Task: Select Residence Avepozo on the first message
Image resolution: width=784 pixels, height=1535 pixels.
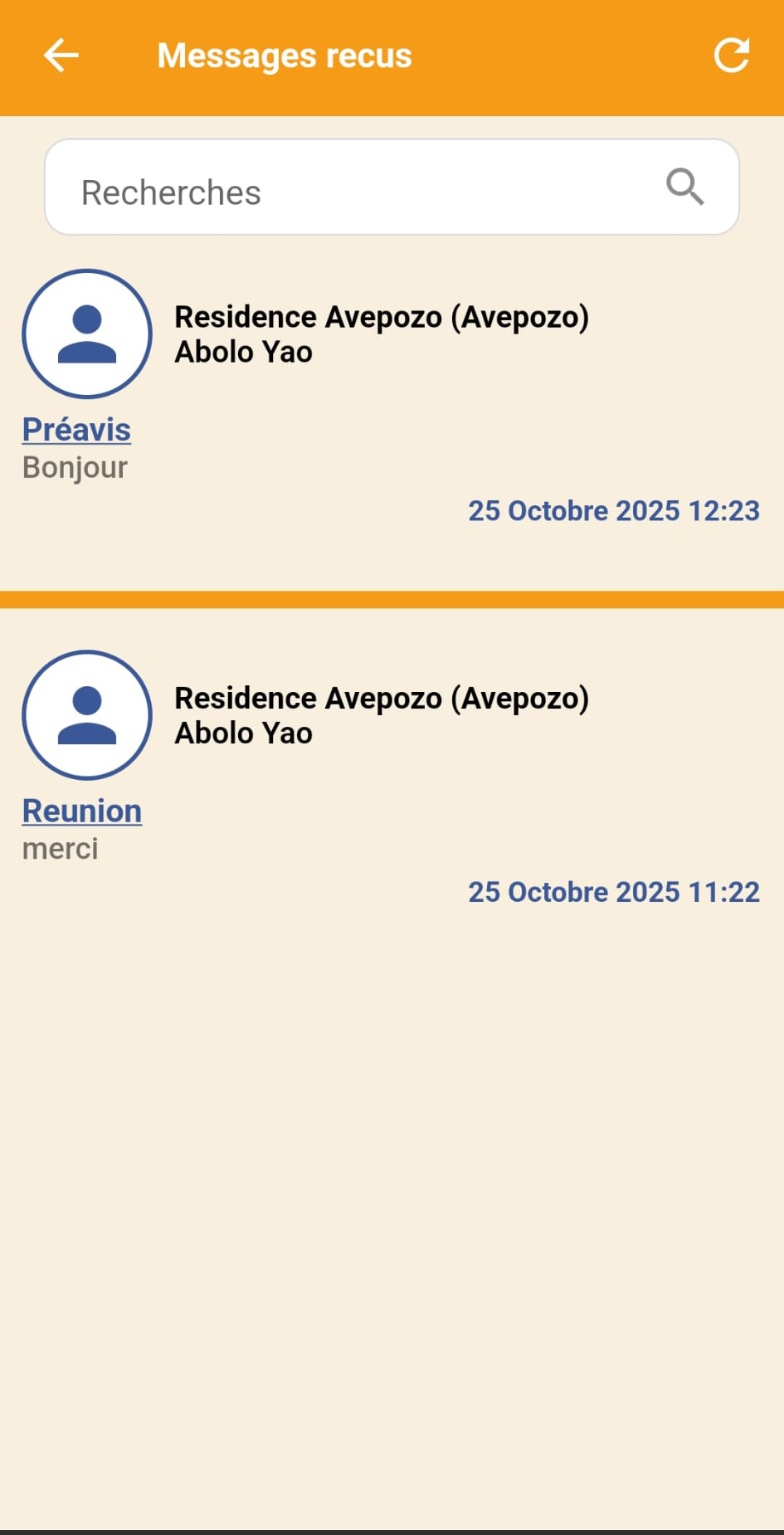Action: coord(382,316)
